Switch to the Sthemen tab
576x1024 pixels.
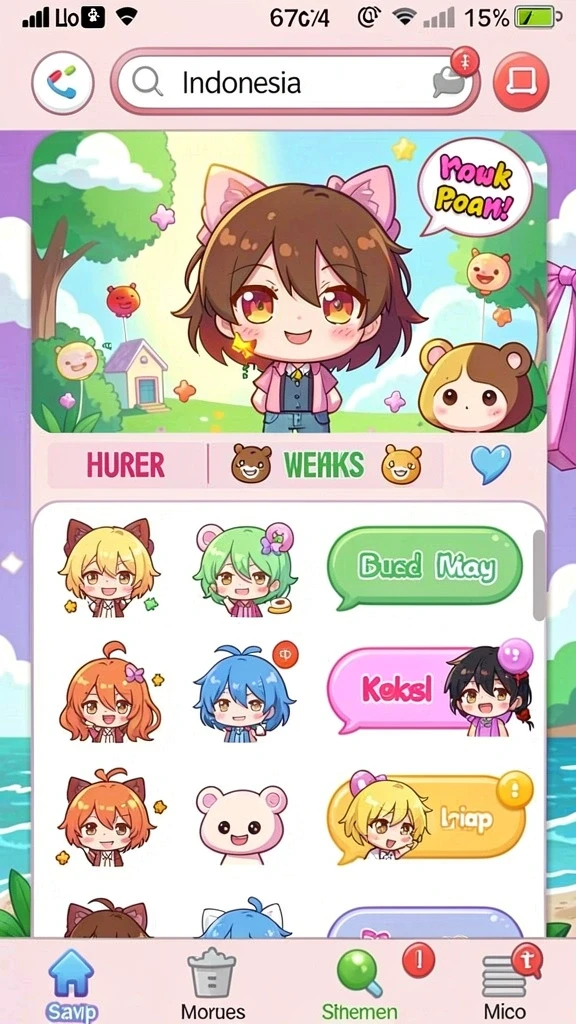click(360, 985)
